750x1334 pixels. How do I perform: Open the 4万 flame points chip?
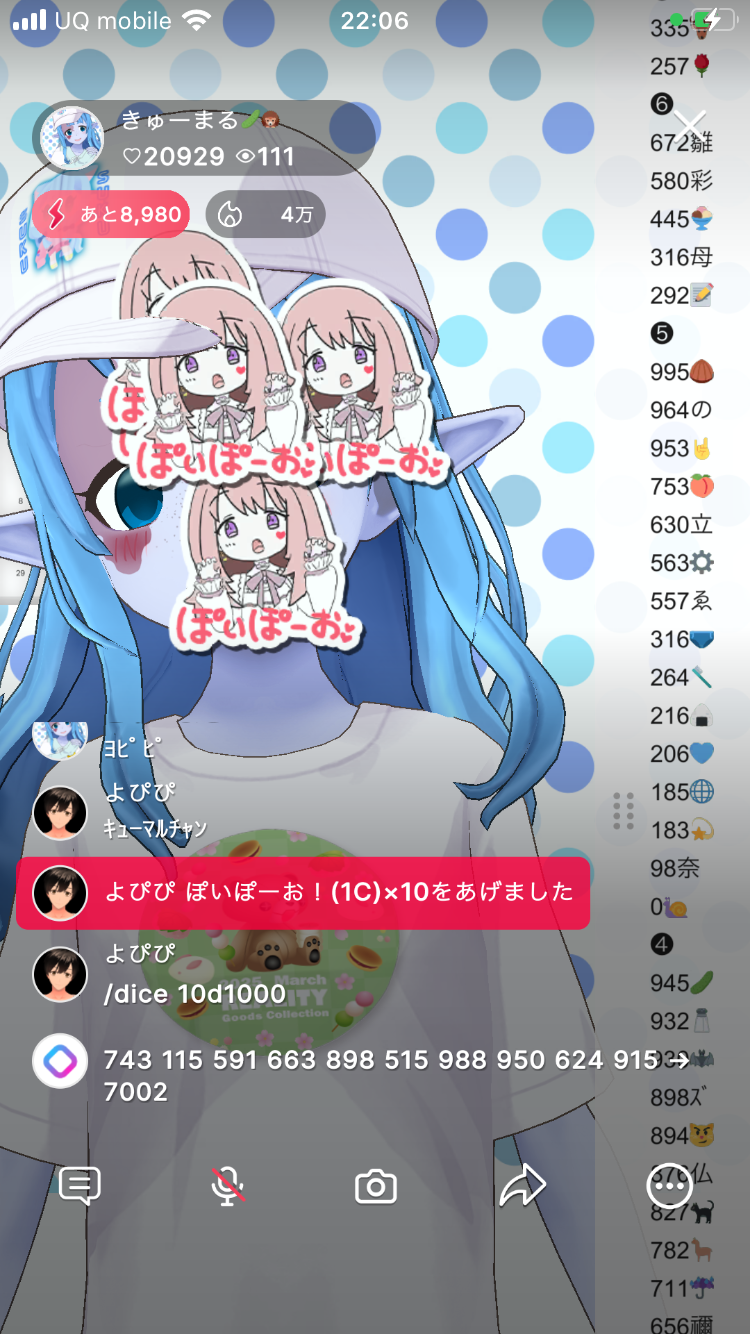point(265,214)
